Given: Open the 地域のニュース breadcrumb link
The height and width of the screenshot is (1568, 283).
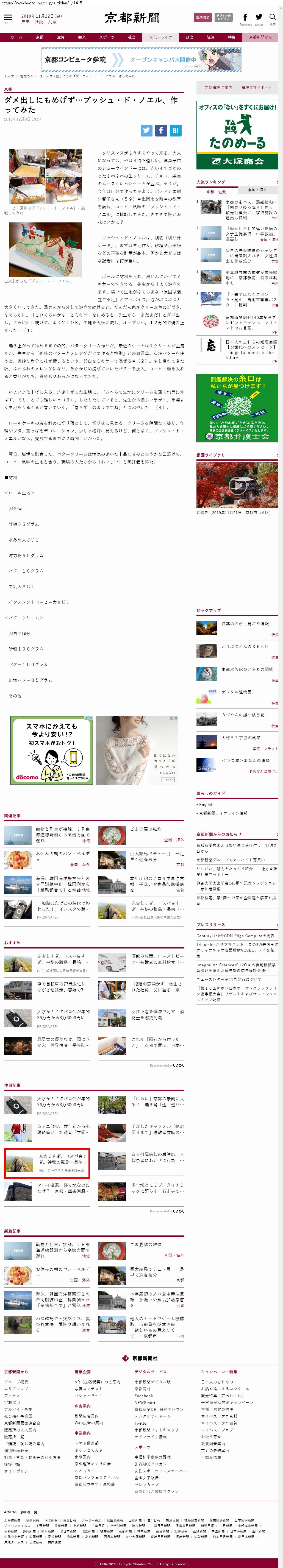Looking at the screenshot, I should pos(32,76).
